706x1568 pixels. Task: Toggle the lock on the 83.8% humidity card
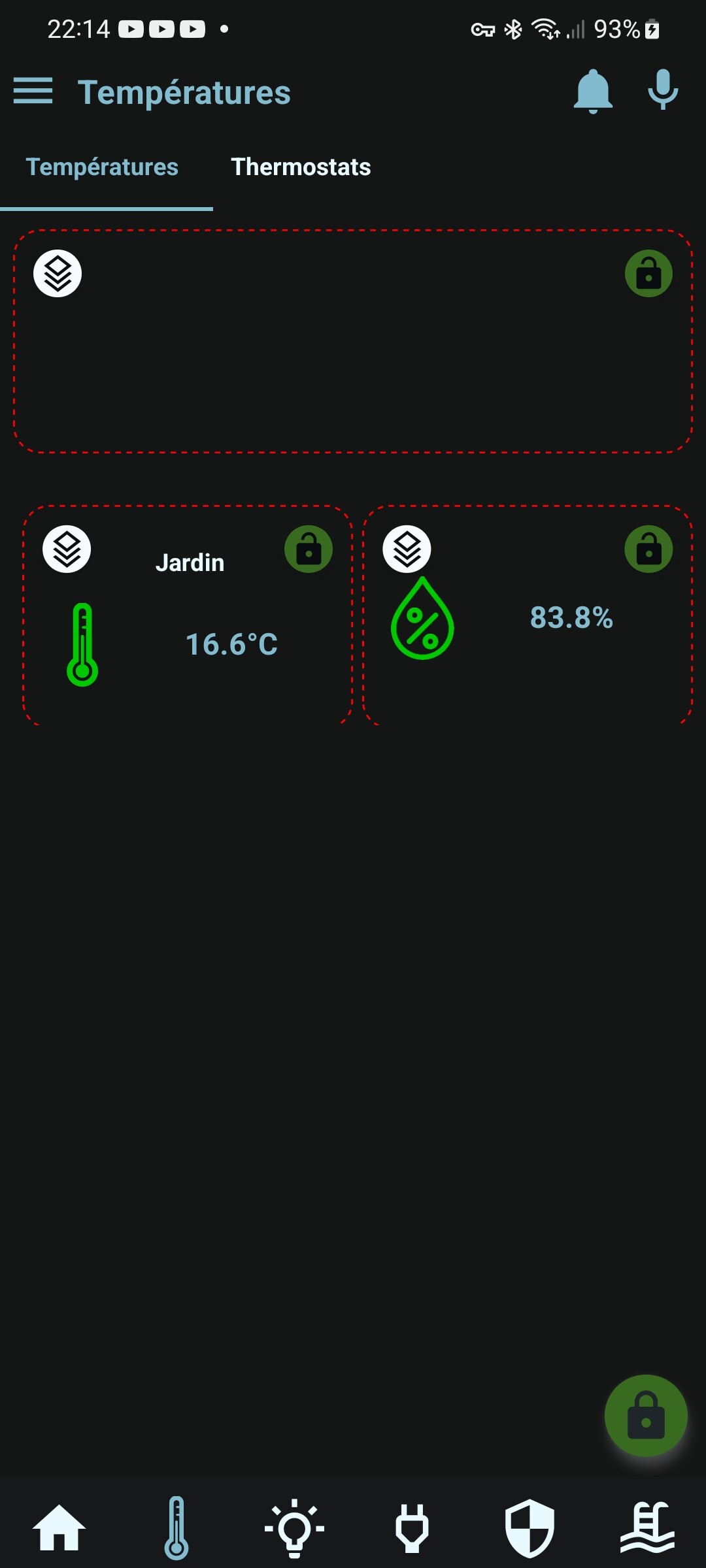[x=648, y=549]
